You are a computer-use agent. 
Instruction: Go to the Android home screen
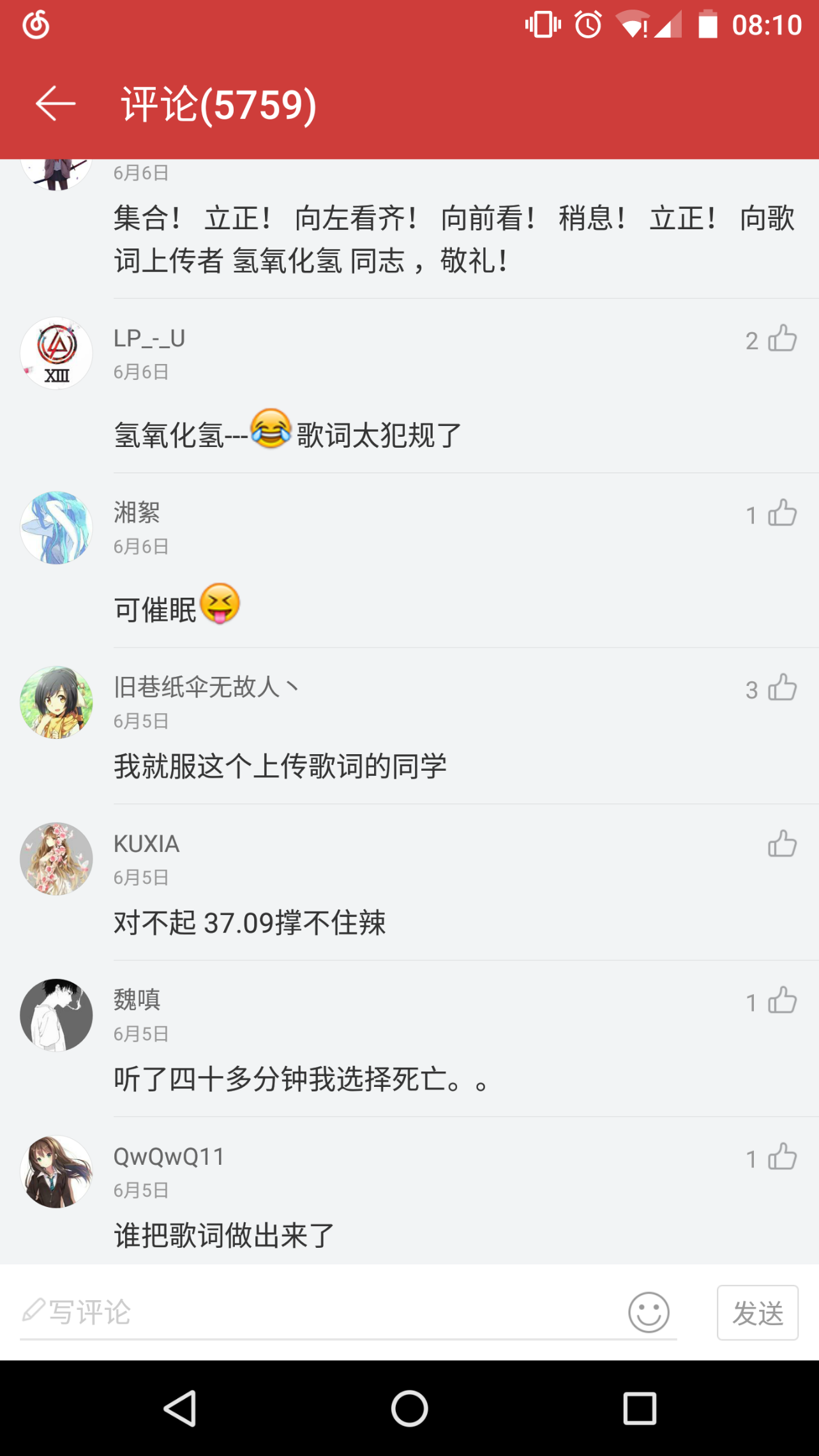click(409, 1408)
